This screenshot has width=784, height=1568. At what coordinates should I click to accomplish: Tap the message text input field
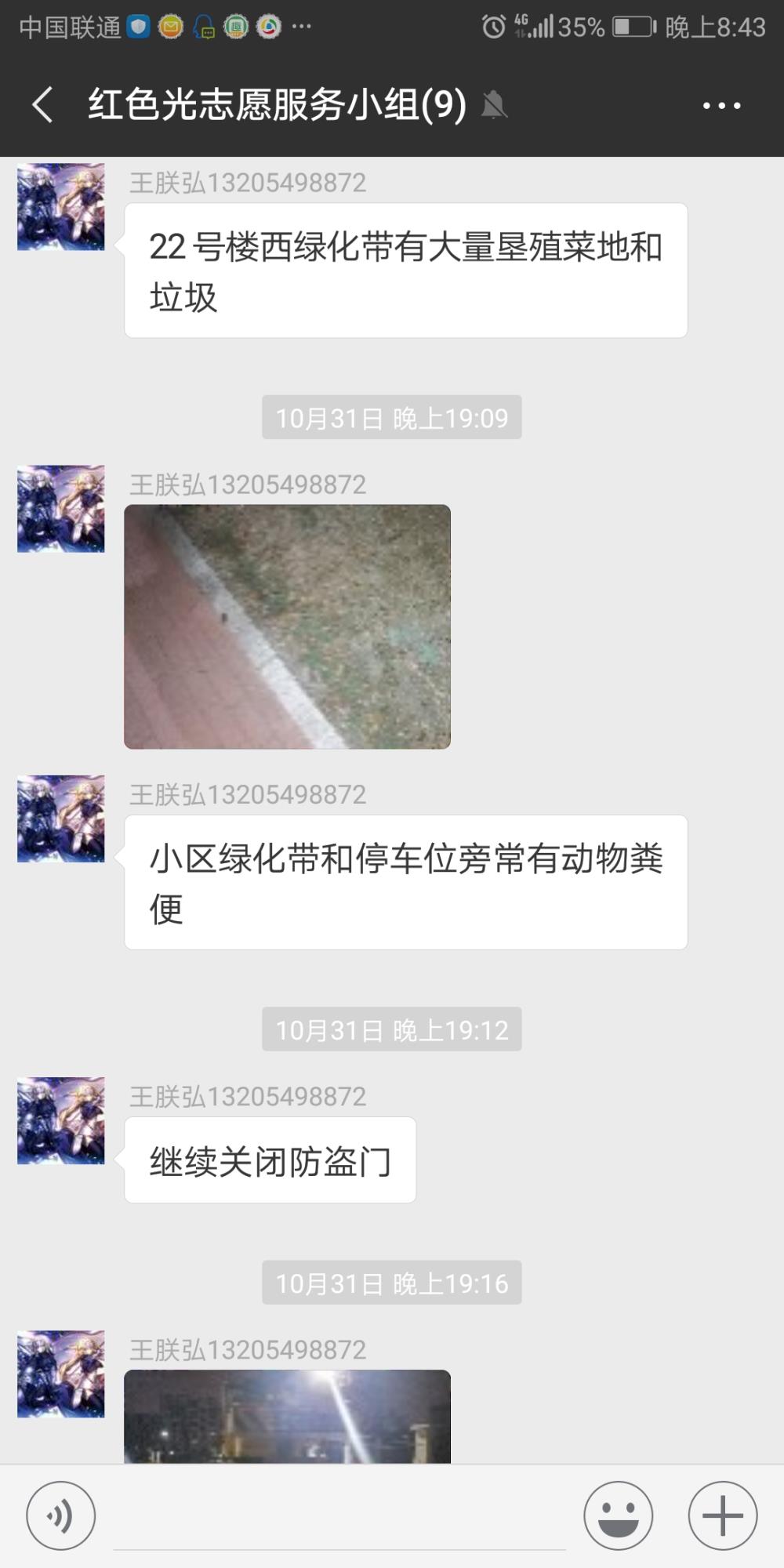coord(339,1517)
